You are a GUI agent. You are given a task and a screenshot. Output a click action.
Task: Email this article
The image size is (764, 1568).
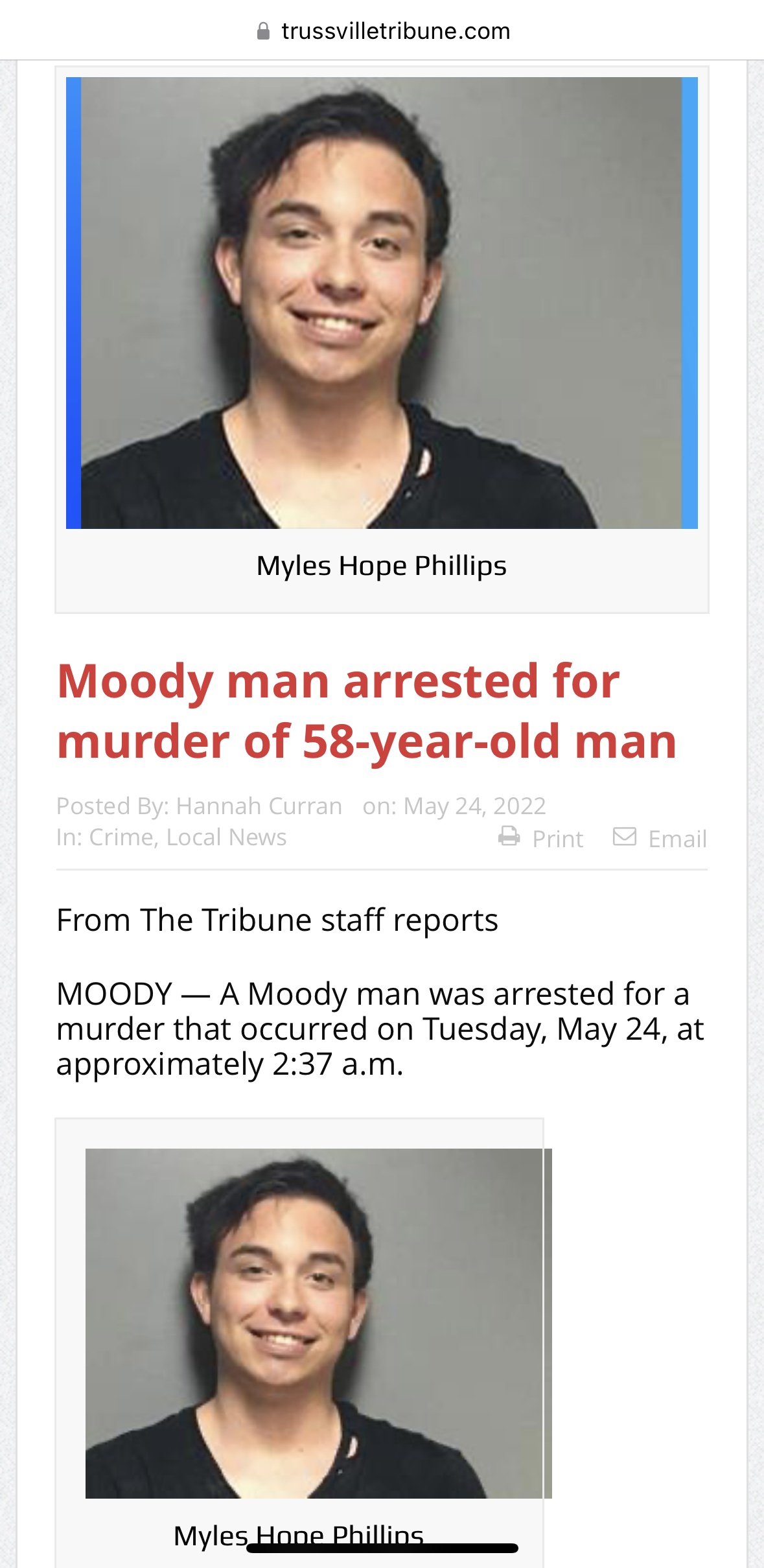click(x=660, y=838)
